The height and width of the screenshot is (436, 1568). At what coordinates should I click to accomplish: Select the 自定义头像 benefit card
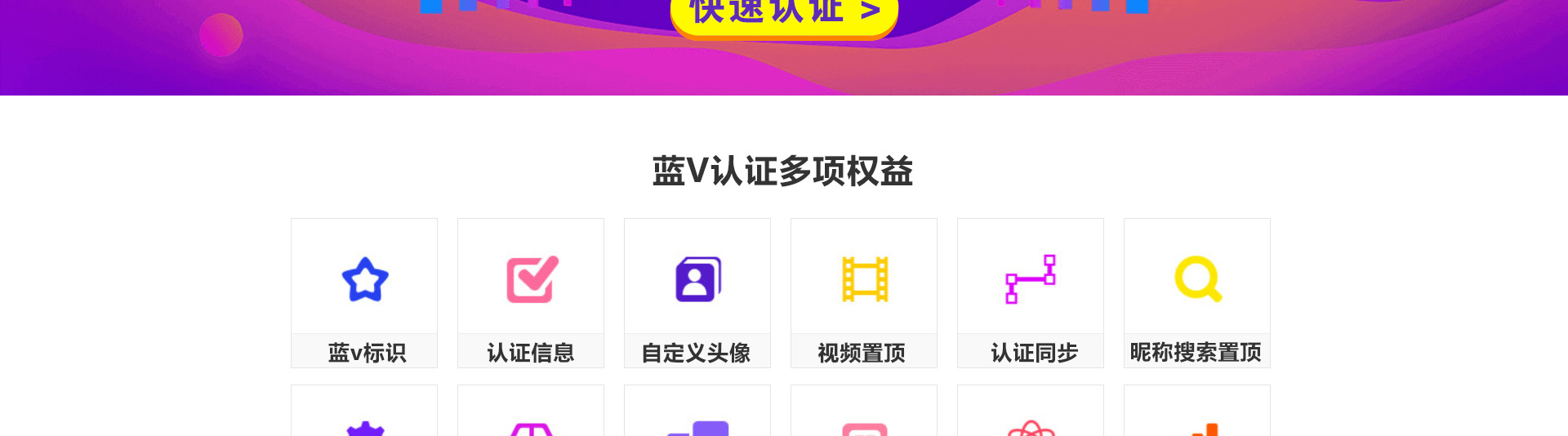coord(697,293)
